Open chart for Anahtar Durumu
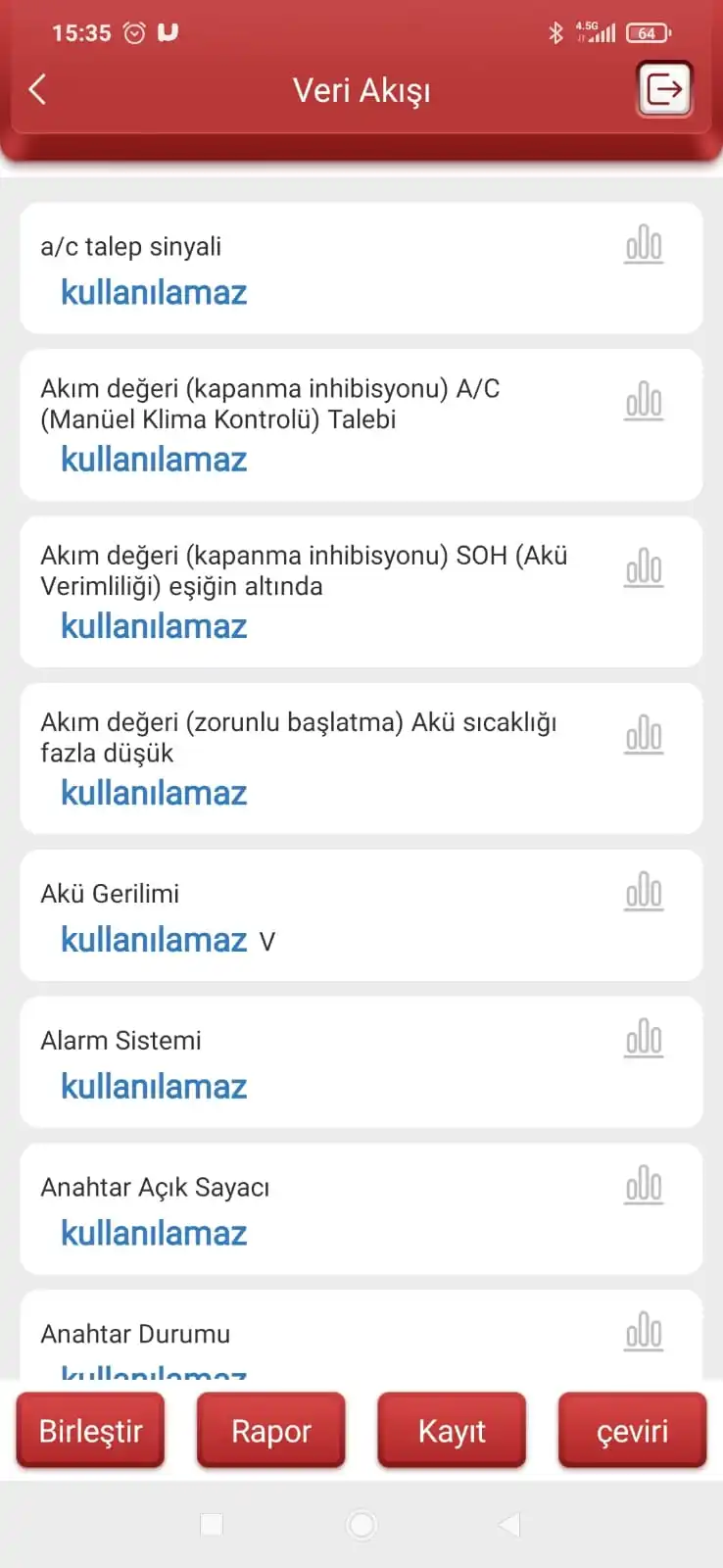This screenshot has width=723, height=1568. [x=644, y=1332]
